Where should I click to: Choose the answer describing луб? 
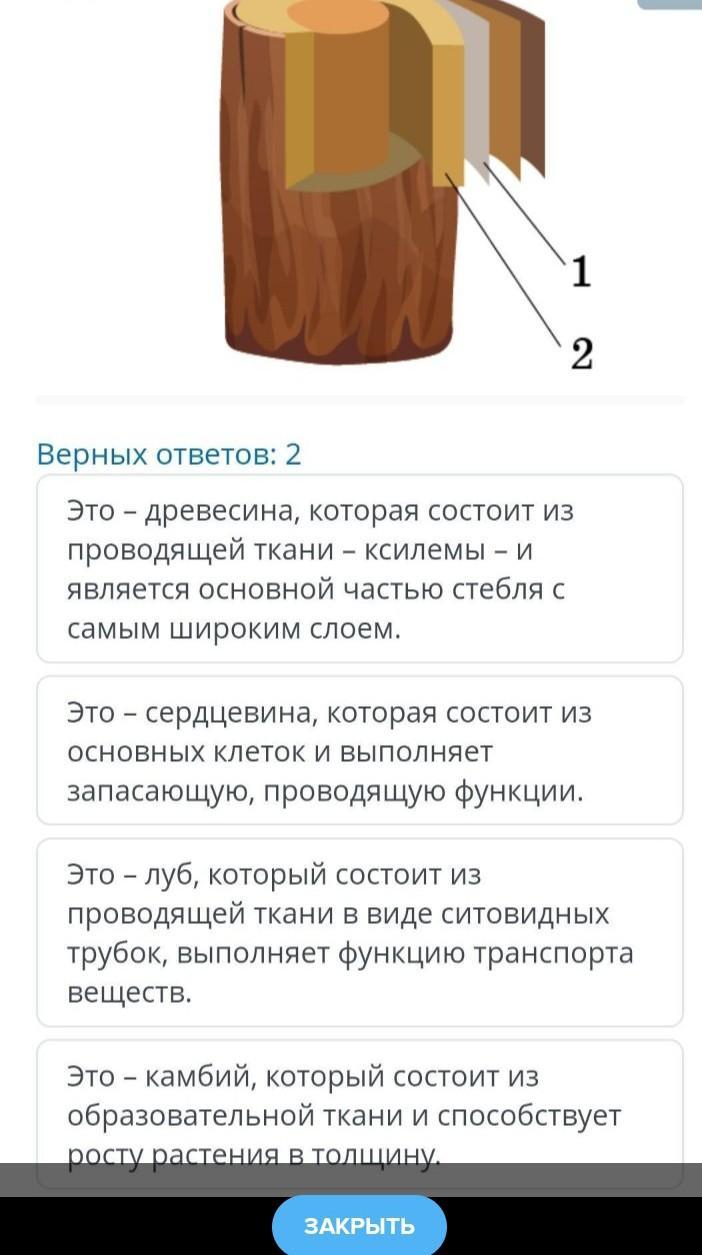tap(359, 932)
